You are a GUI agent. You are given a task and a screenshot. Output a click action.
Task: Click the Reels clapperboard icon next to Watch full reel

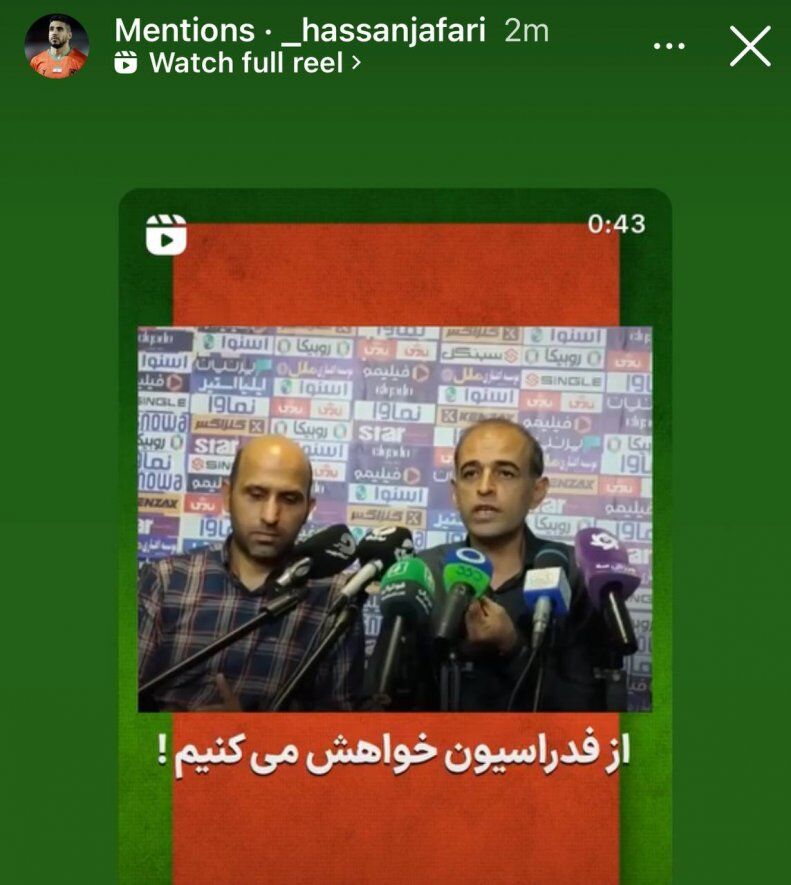(124, 64)
